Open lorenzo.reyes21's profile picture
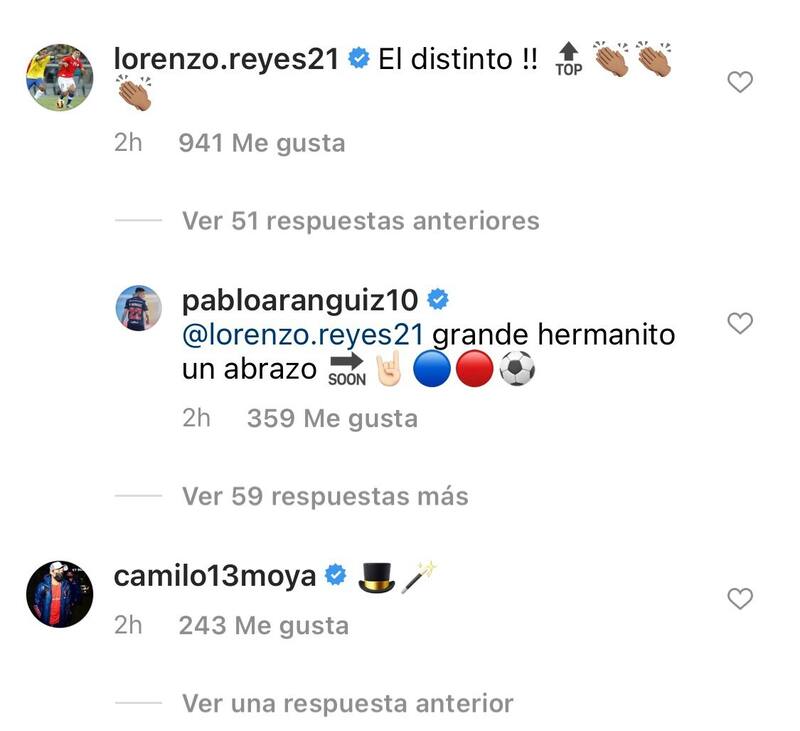800x731 pixels. click(x=59, y=77)
